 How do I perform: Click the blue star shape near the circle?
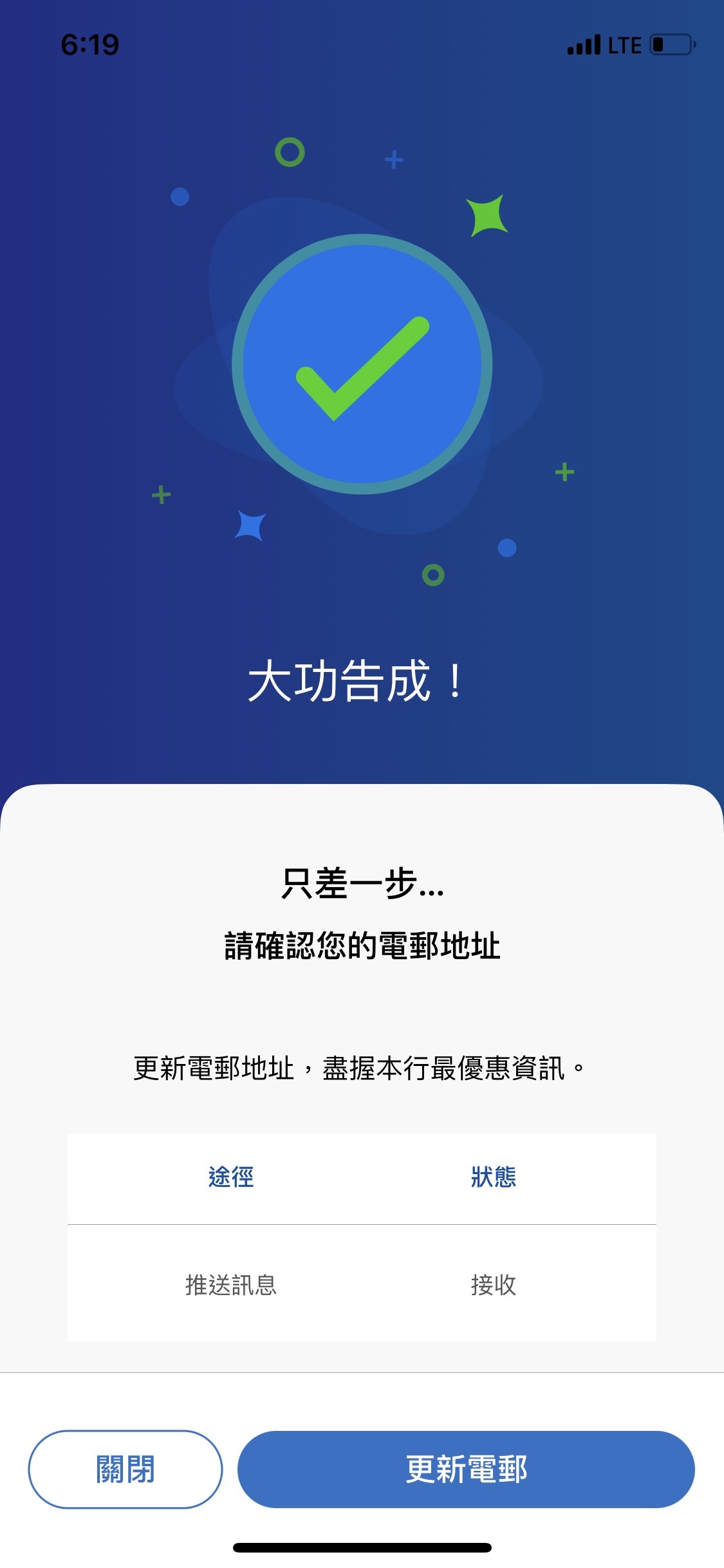pos(251,525)
